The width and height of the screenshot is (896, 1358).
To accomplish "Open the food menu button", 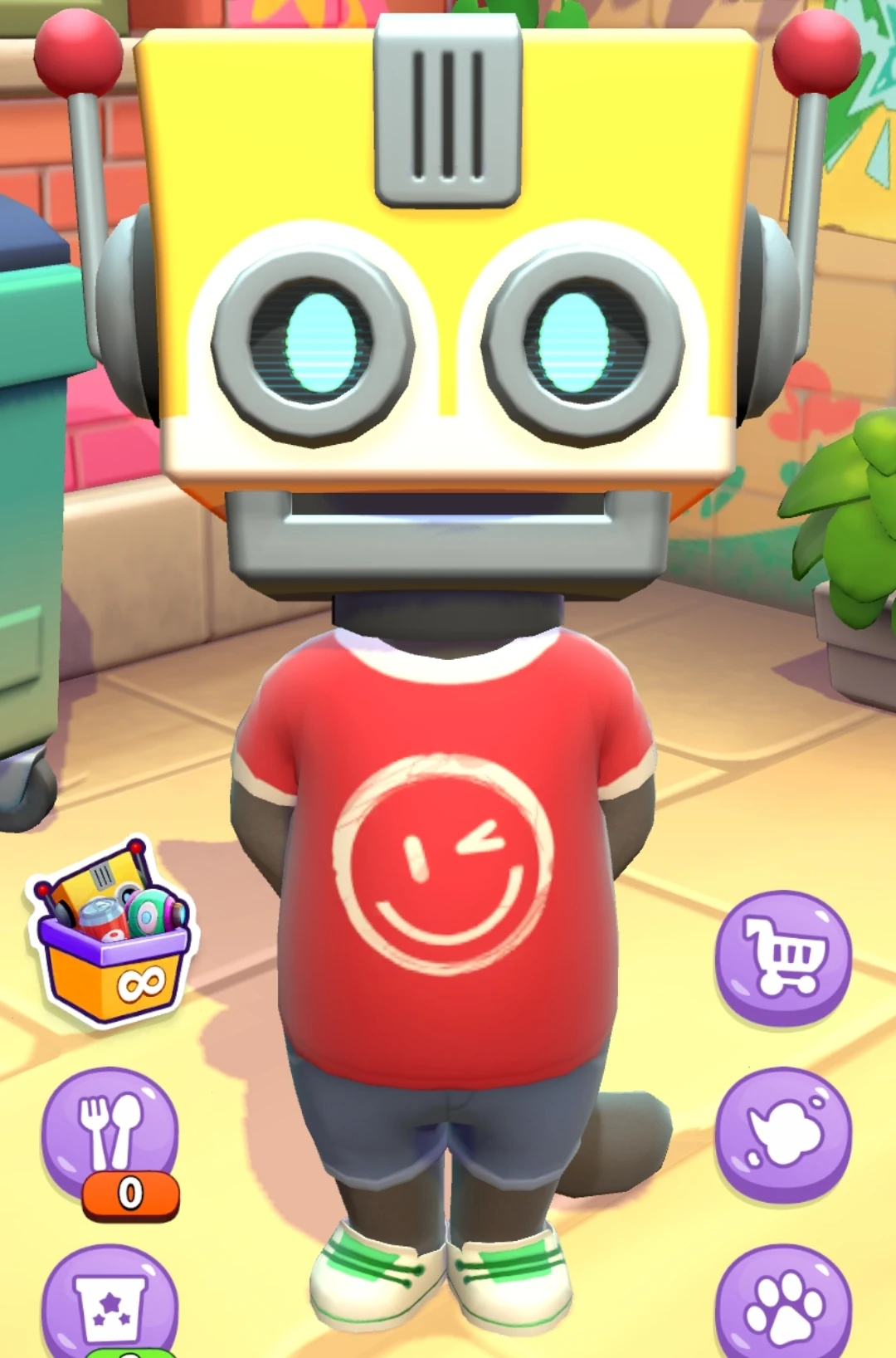I will [110, 1135].
